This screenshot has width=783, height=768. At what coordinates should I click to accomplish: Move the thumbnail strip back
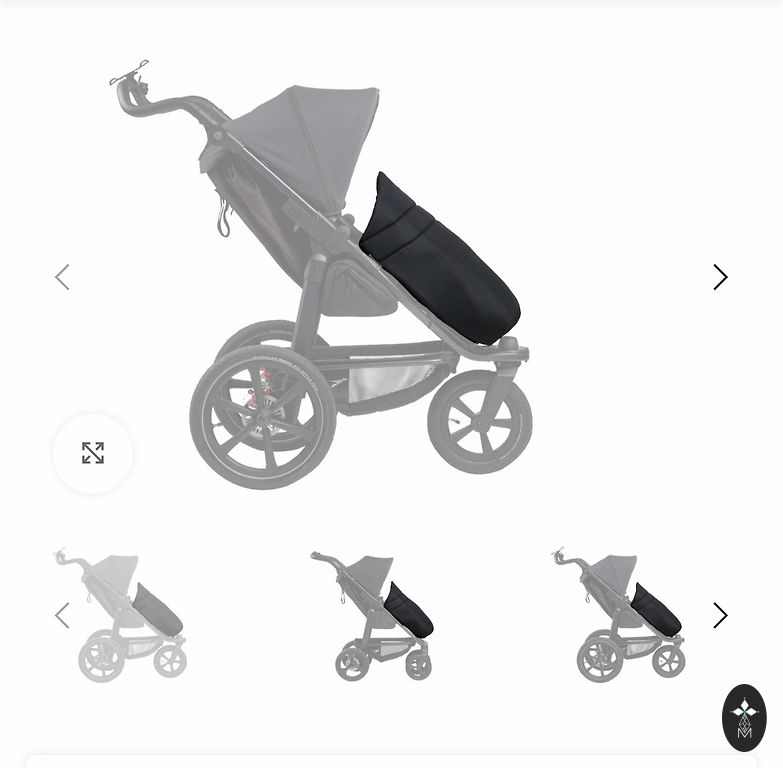click(62, 615)
